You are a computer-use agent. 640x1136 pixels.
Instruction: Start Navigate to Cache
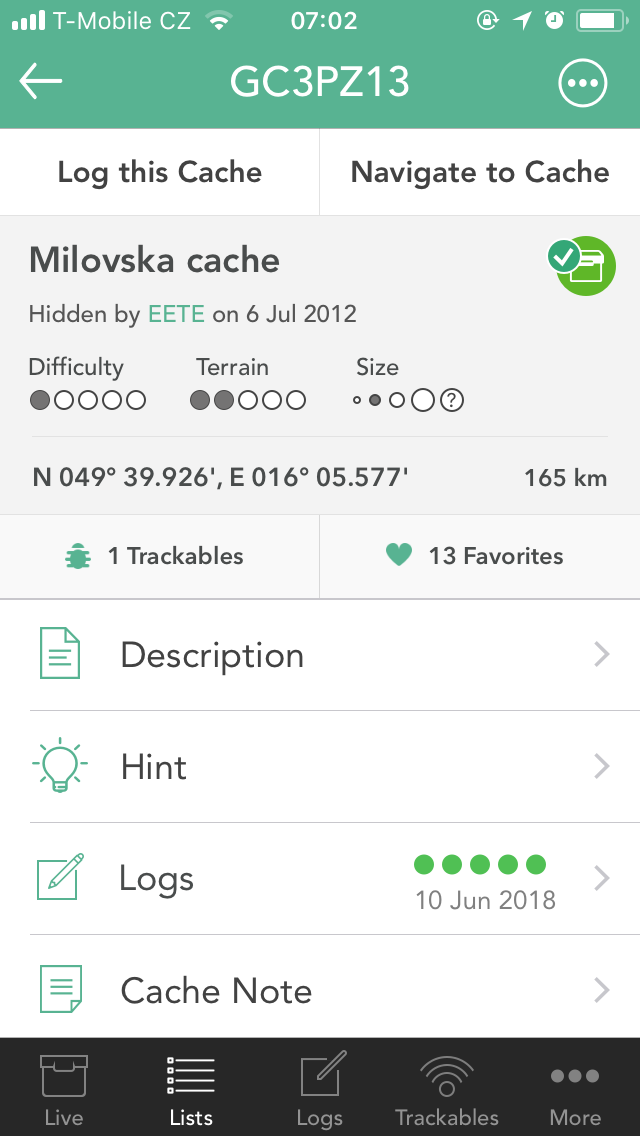(480, 172)
